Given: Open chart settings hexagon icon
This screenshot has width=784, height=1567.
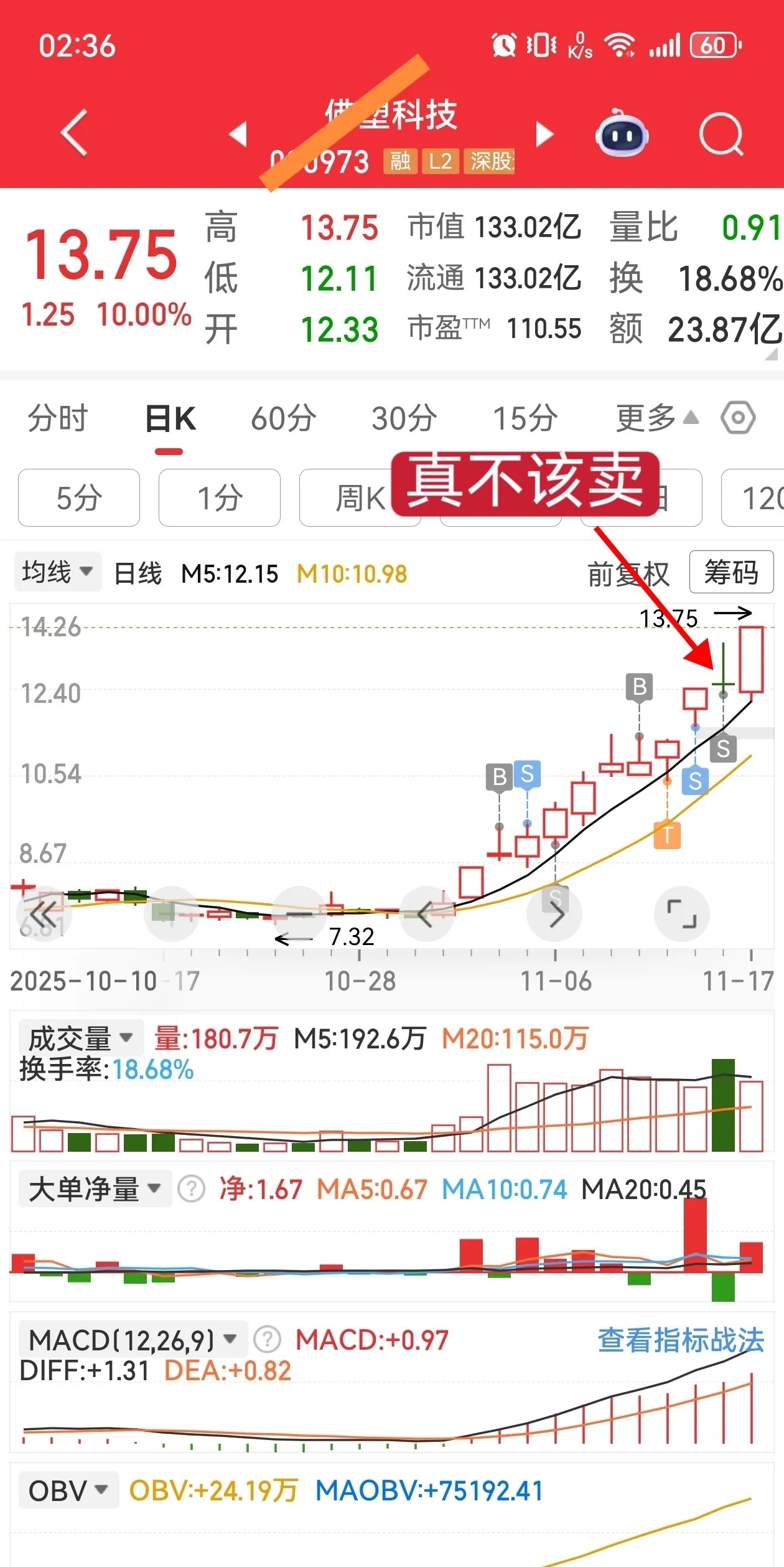Looking at the screenshot, I should pyautogui.click(x=738, y=418).
